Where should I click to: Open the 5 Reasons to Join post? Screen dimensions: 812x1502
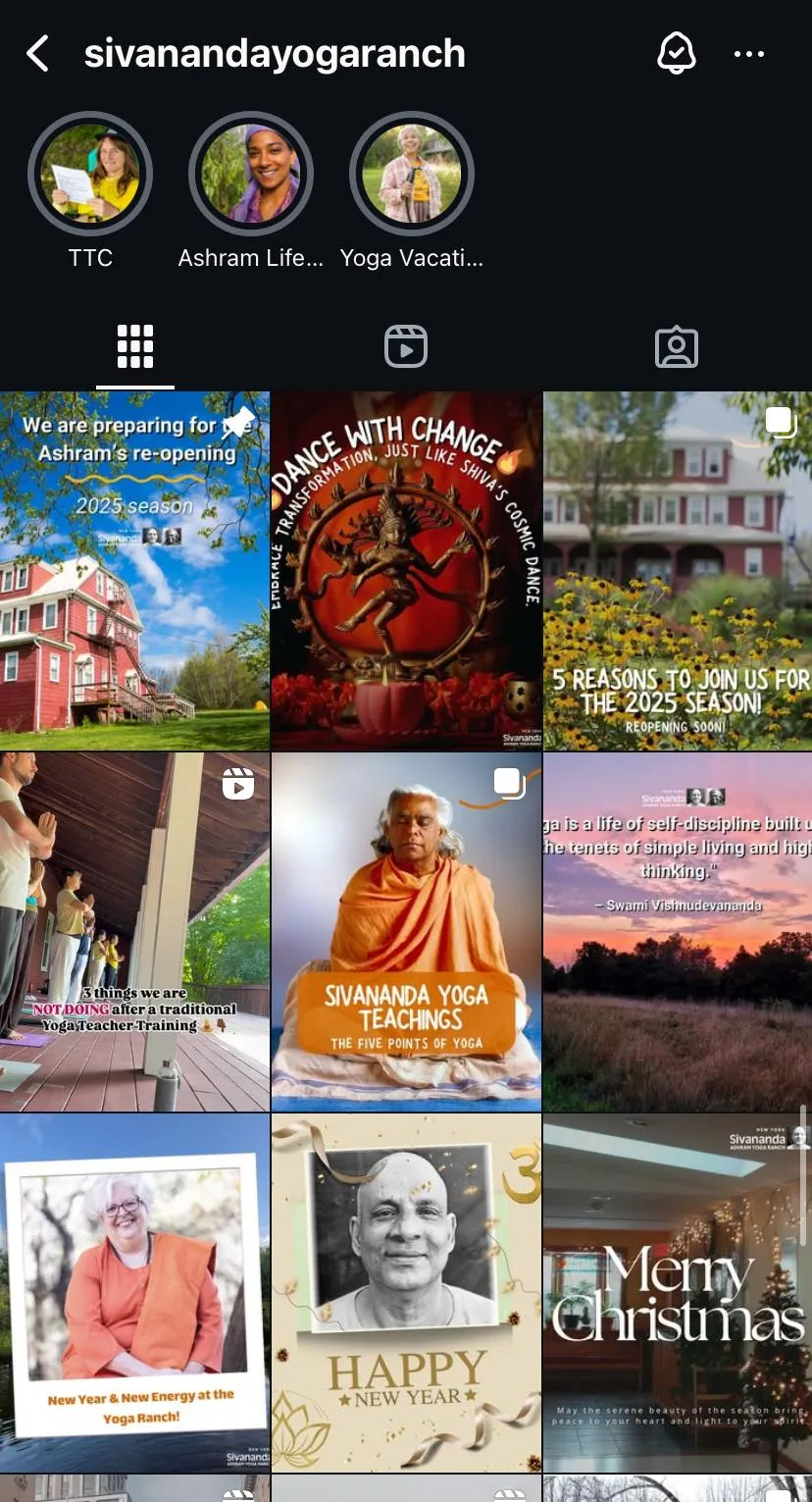click(678, 571)
